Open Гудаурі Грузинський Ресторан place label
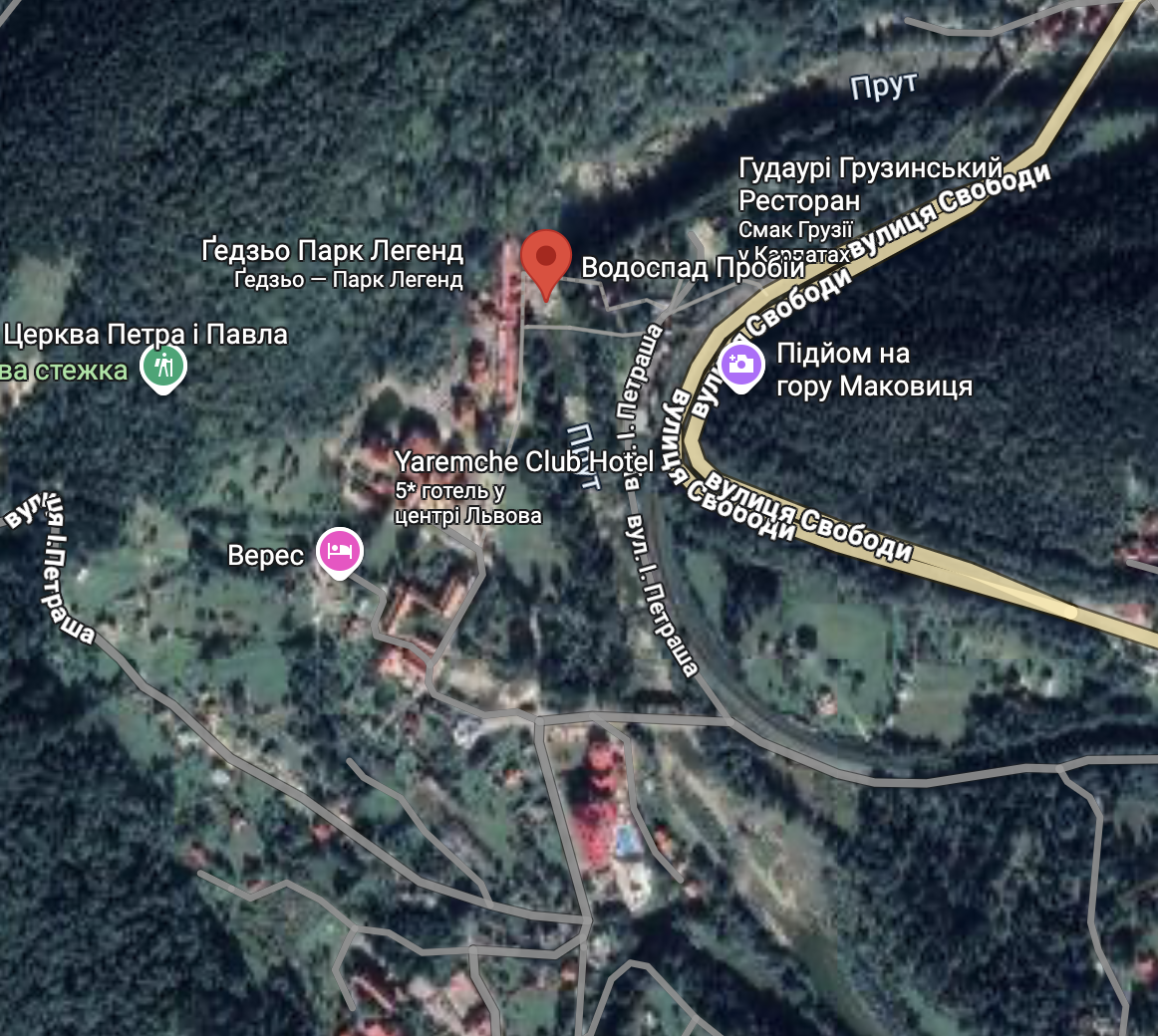1158x1036 pixels. [x=869, y=184]
